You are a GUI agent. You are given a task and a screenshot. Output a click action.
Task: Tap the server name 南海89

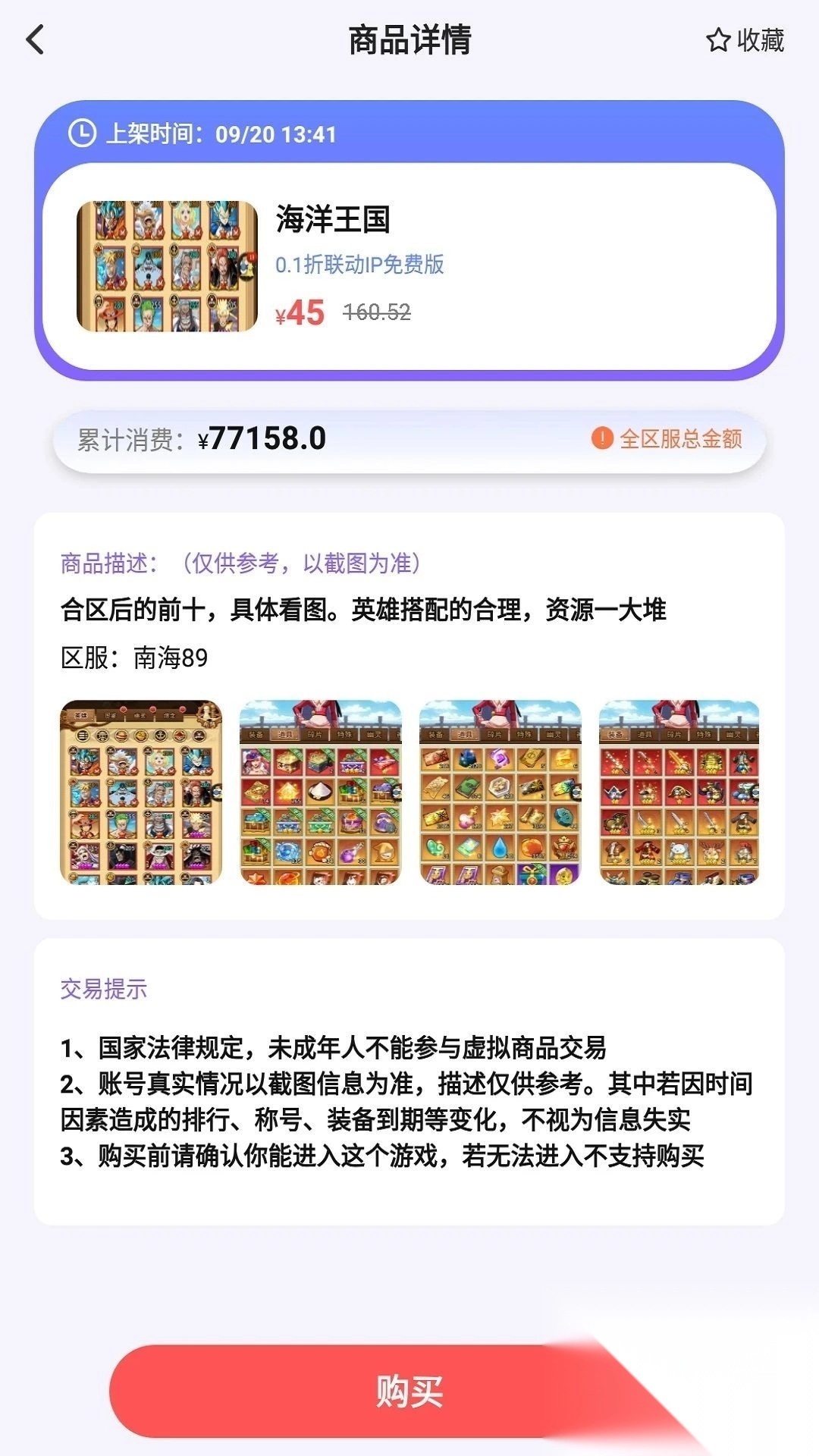(165, 659)
